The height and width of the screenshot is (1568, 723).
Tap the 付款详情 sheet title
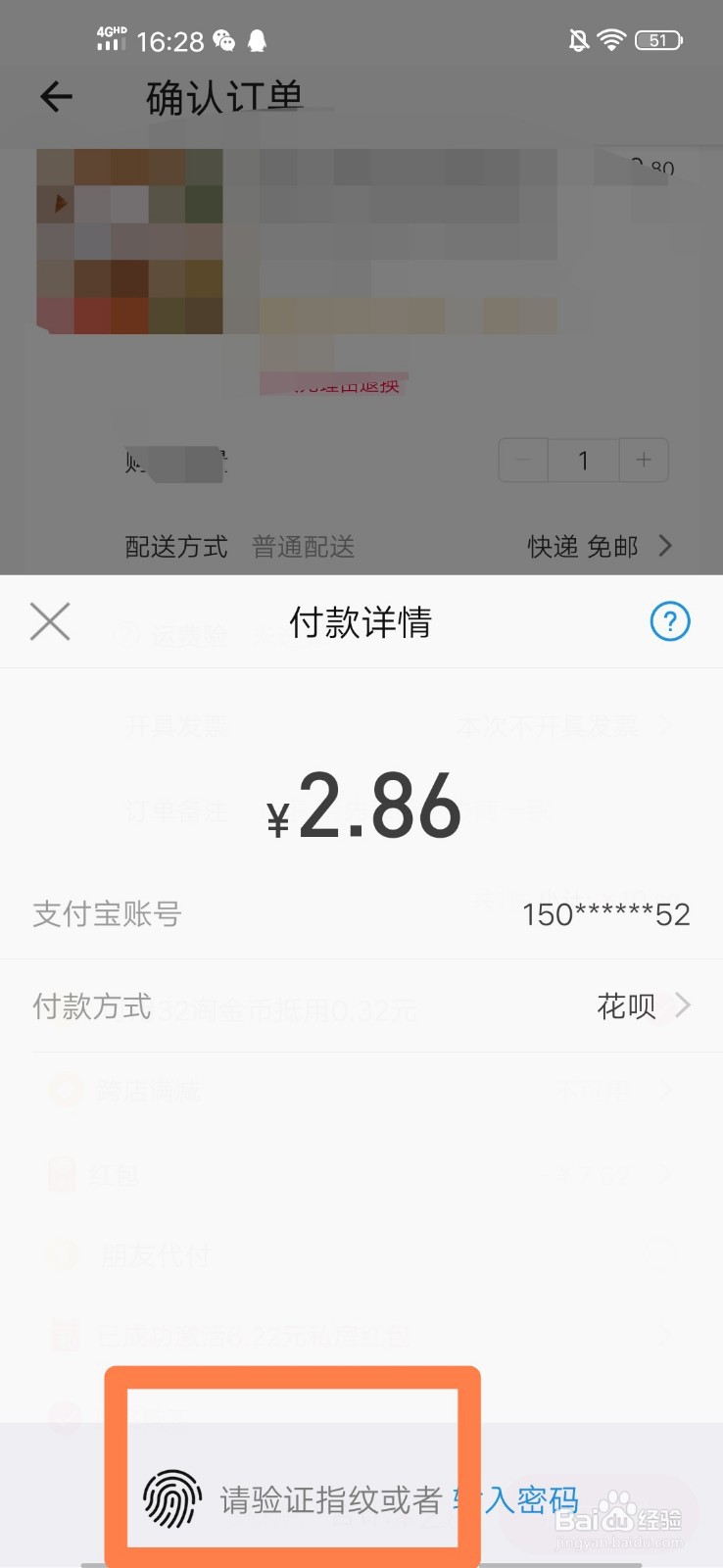click(361, 621)
